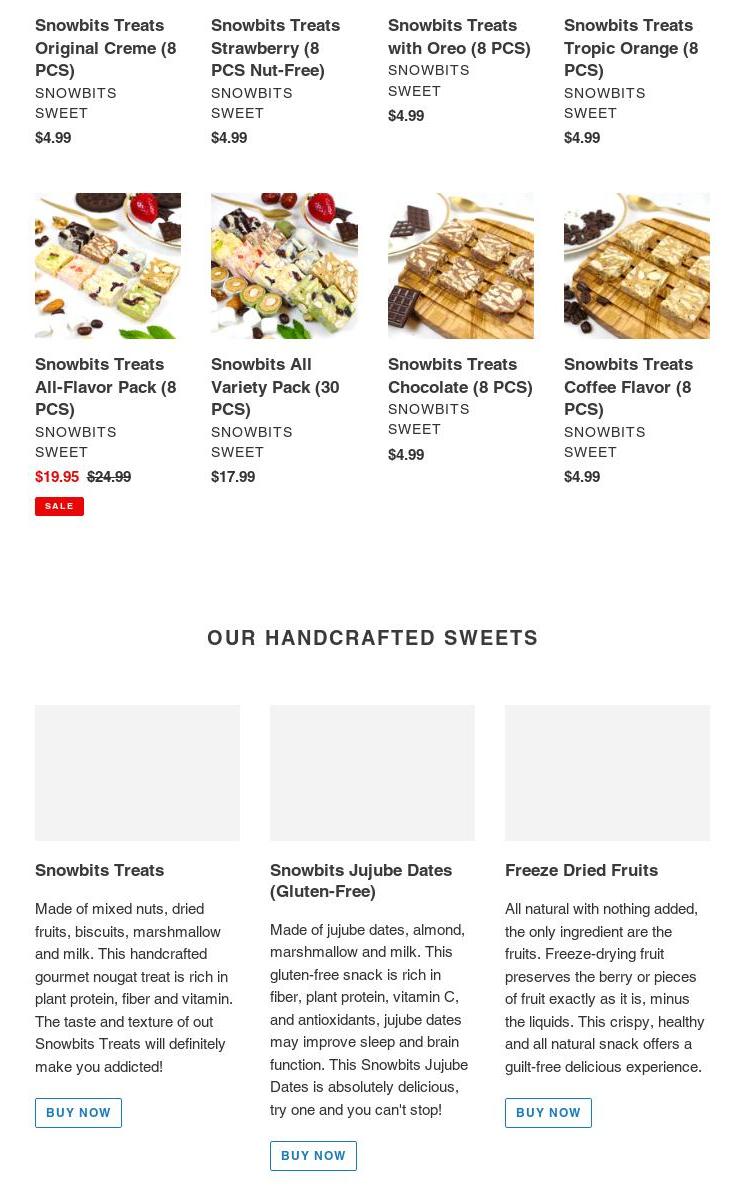View the All-Flavor Pack on sale
This screenshot has width=745, height=1197.
(x=108, y=266)
